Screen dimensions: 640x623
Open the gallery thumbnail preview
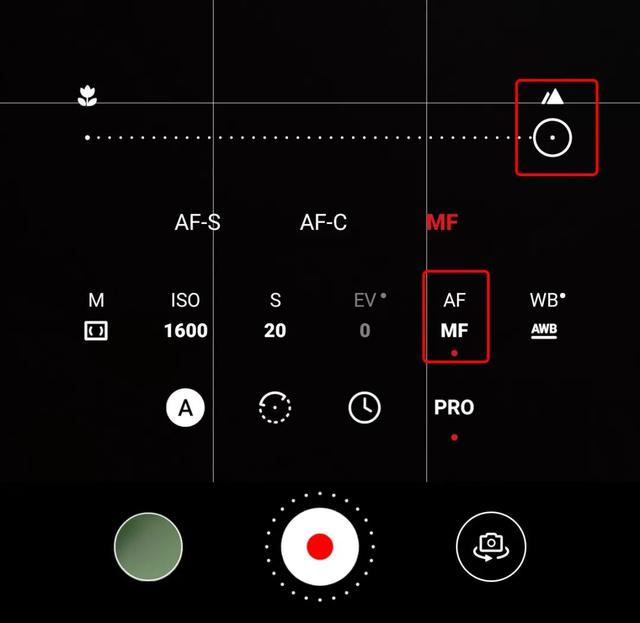[148, 546]
